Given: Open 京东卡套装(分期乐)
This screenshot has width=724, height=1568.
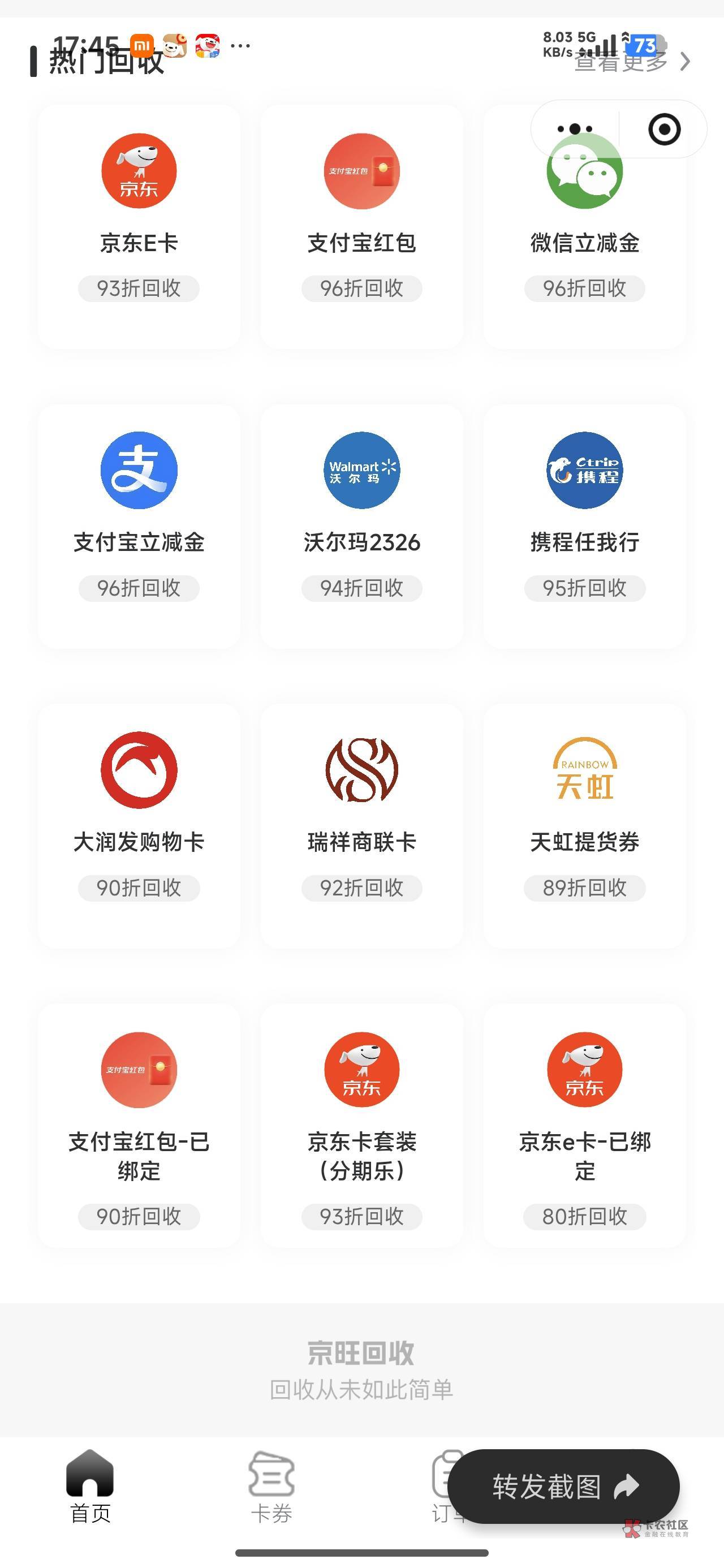Looking at the screenshot, I should (x=361, y=1126).
